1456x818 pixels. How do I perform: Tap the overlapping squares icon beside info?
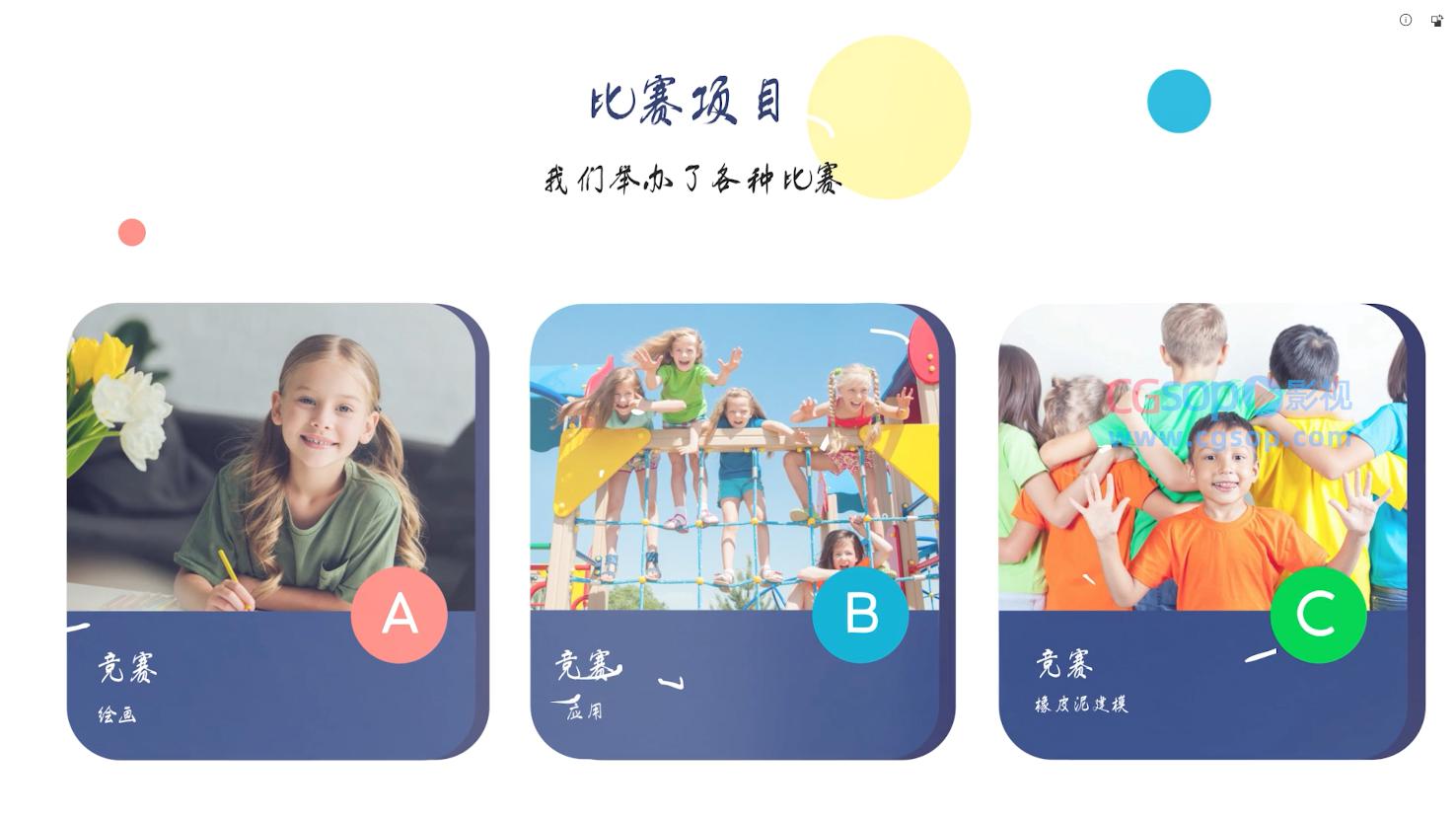1436,20
